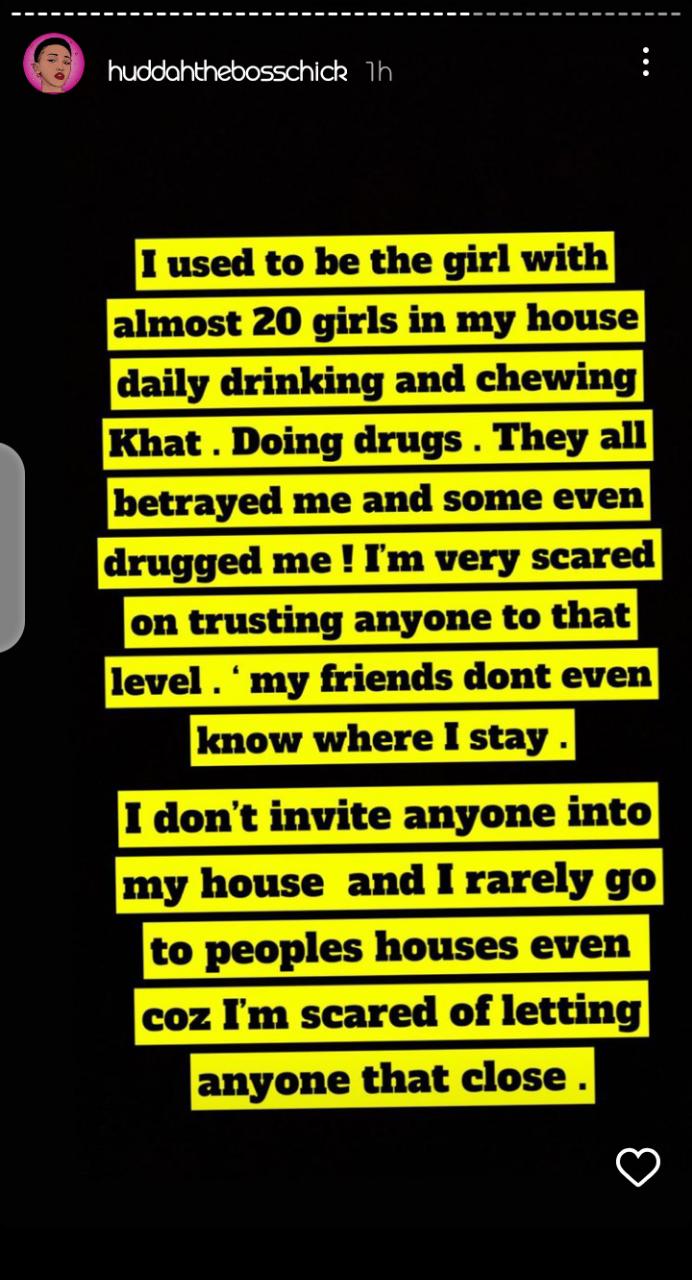692x1280 pixels.
Task: Open huddahthebosschick's profile picture
Action: pos(54,63)
